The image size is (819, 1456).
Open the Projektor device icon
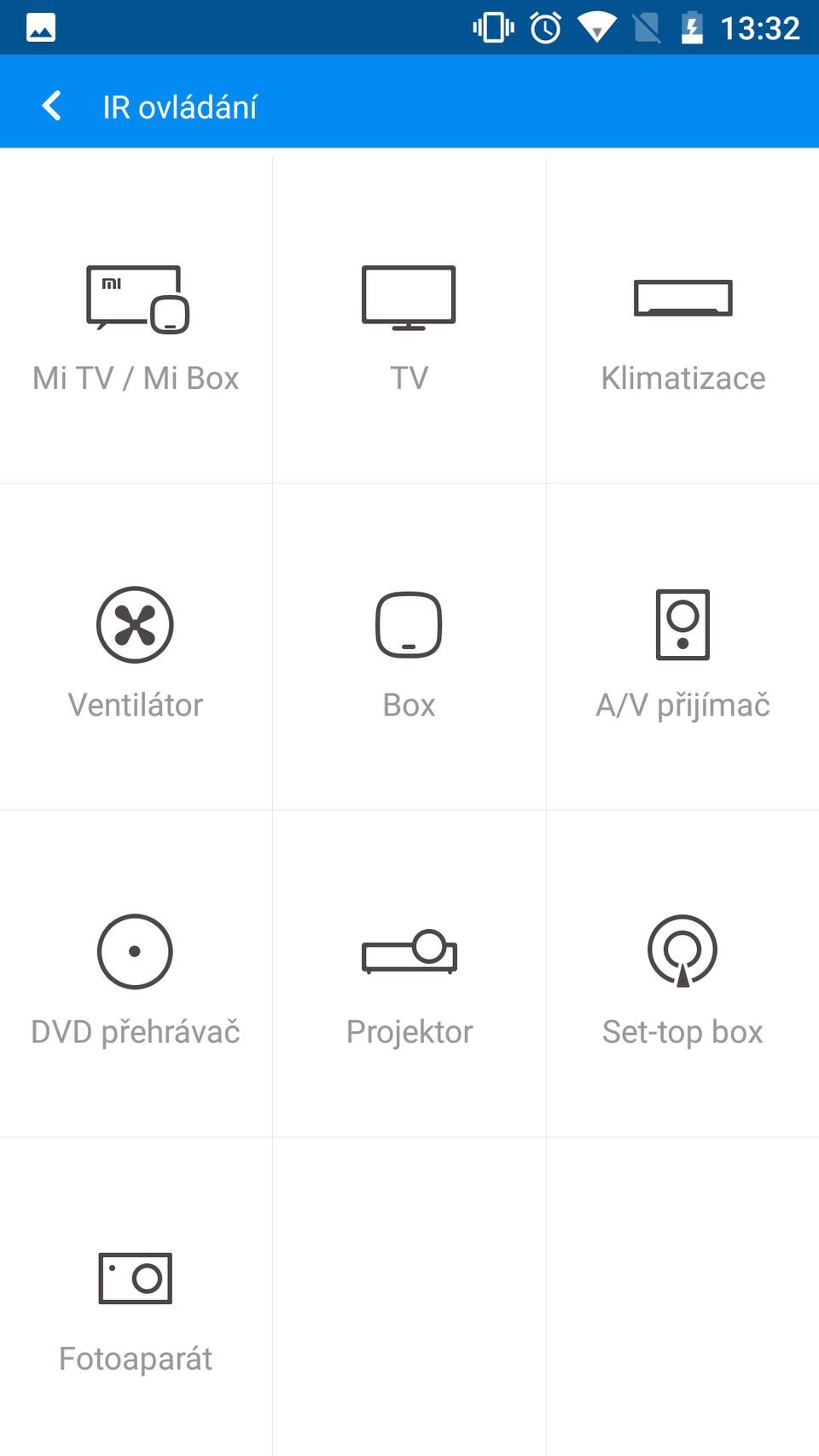409,953
